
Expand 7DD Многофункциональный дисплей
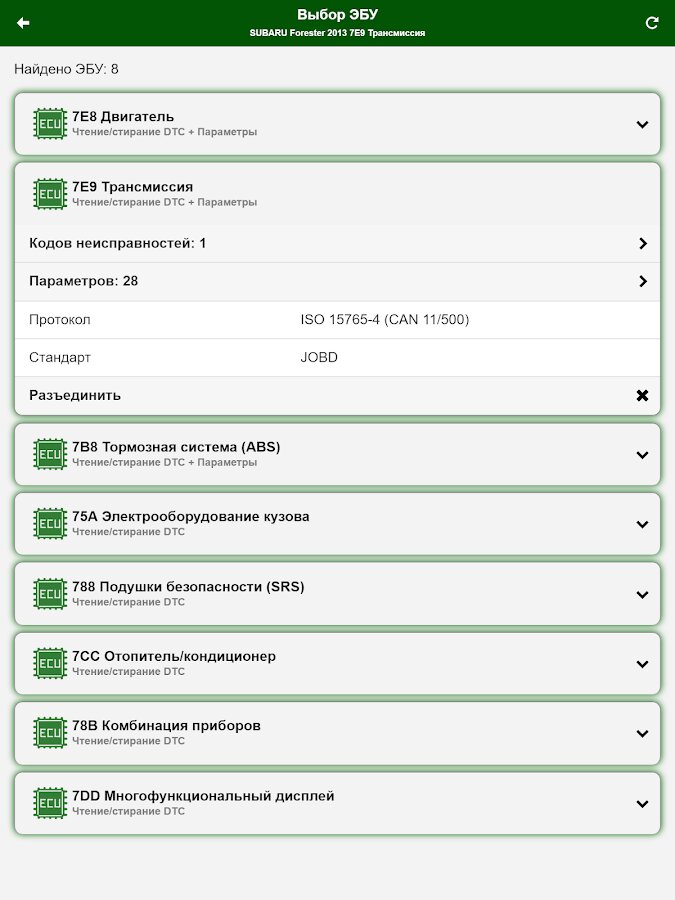(x=338, y=804)
